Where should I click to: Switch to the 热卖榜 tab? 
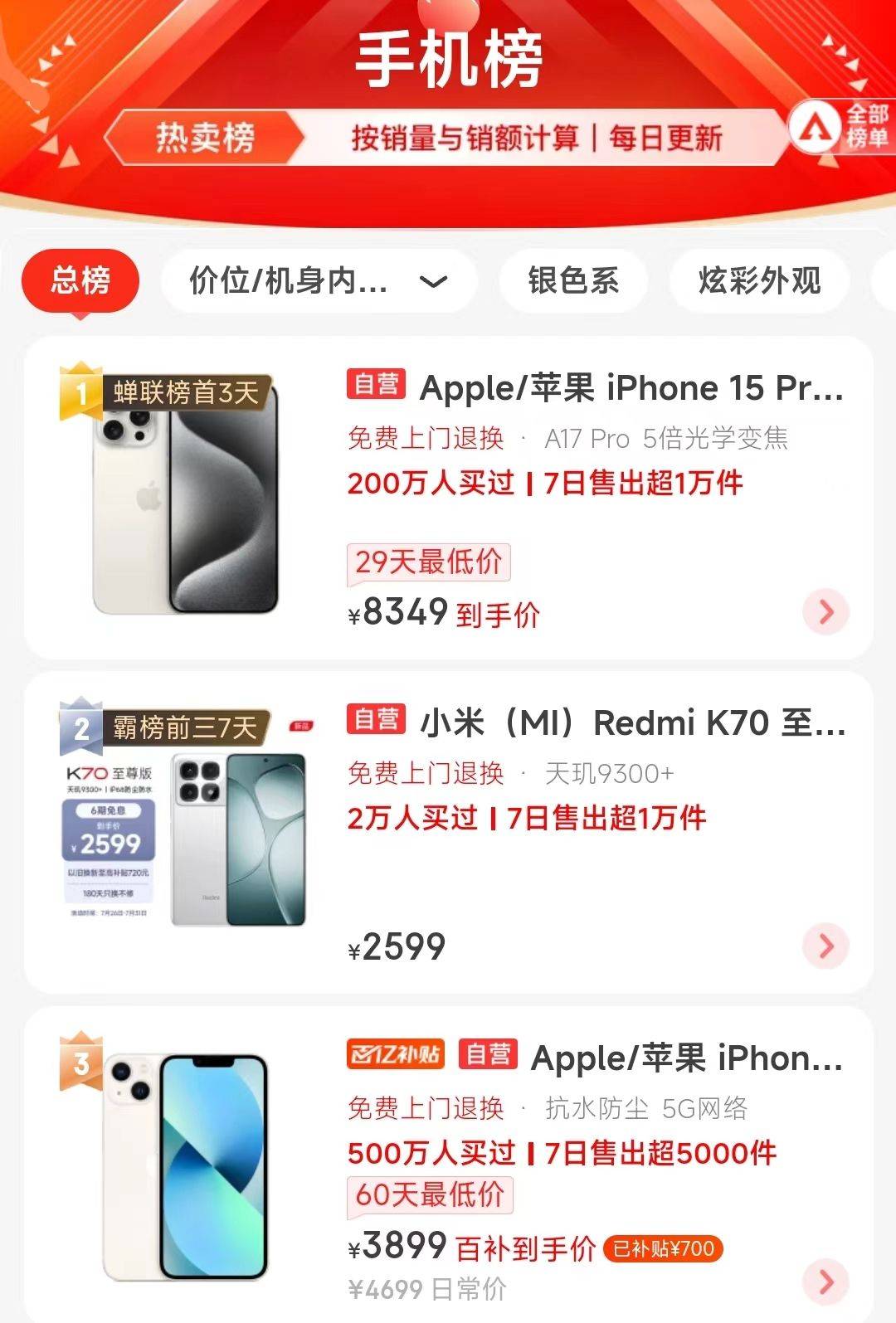(206, 137)
